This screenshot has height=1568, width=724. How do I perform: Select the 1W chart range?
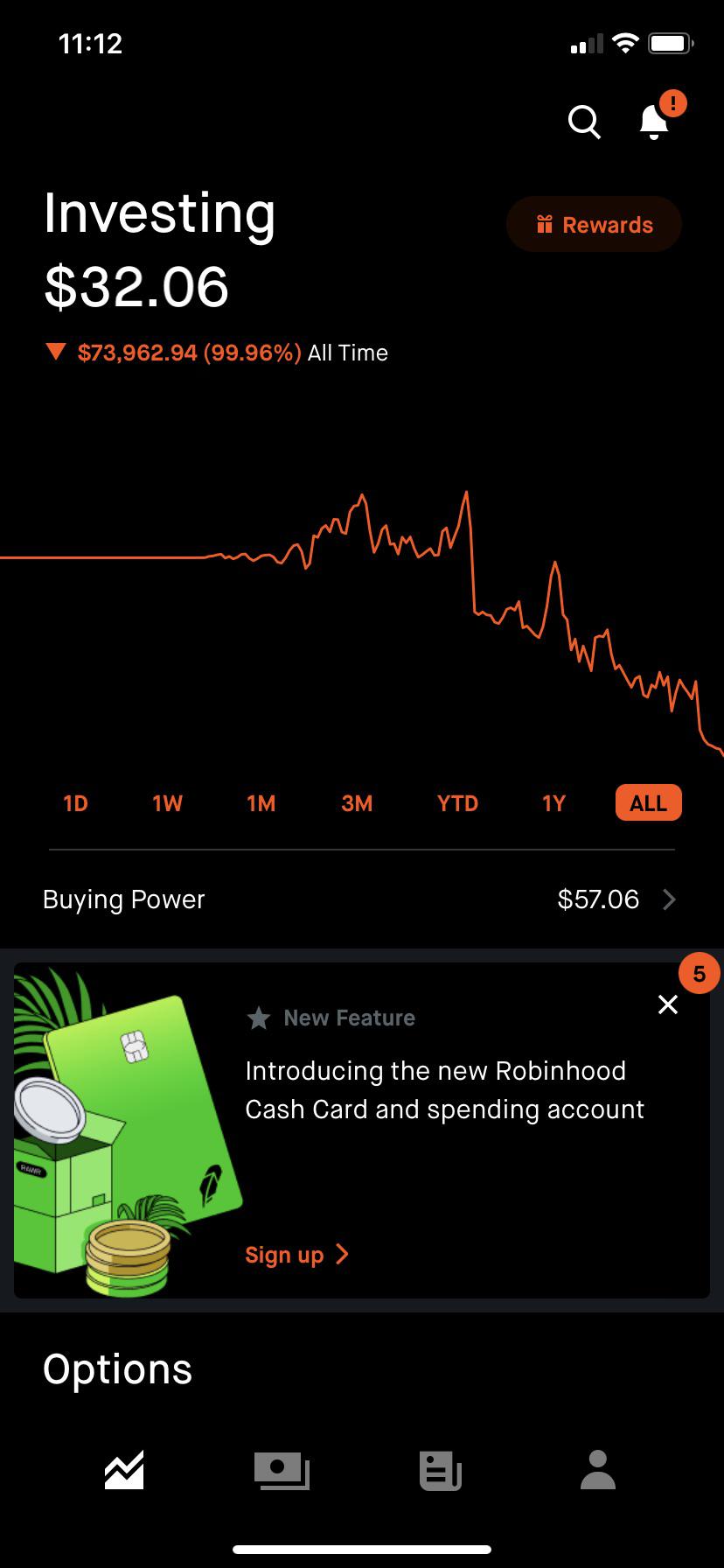click(x=167, y=803)
